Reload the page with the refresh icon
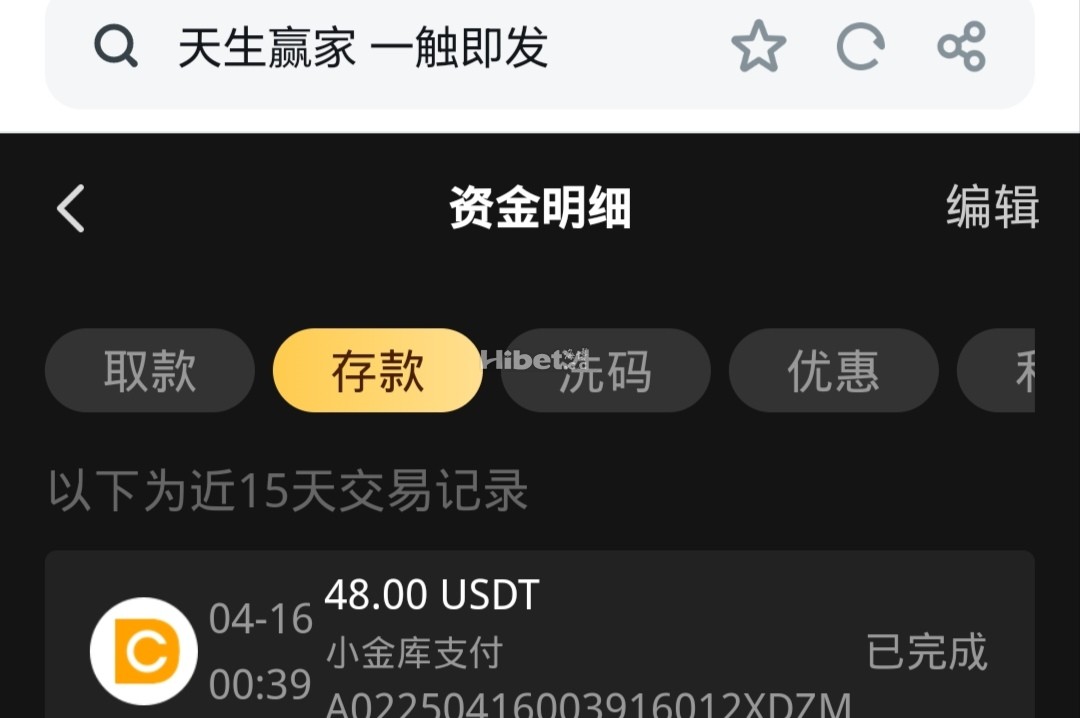 [x=860, y=47]
